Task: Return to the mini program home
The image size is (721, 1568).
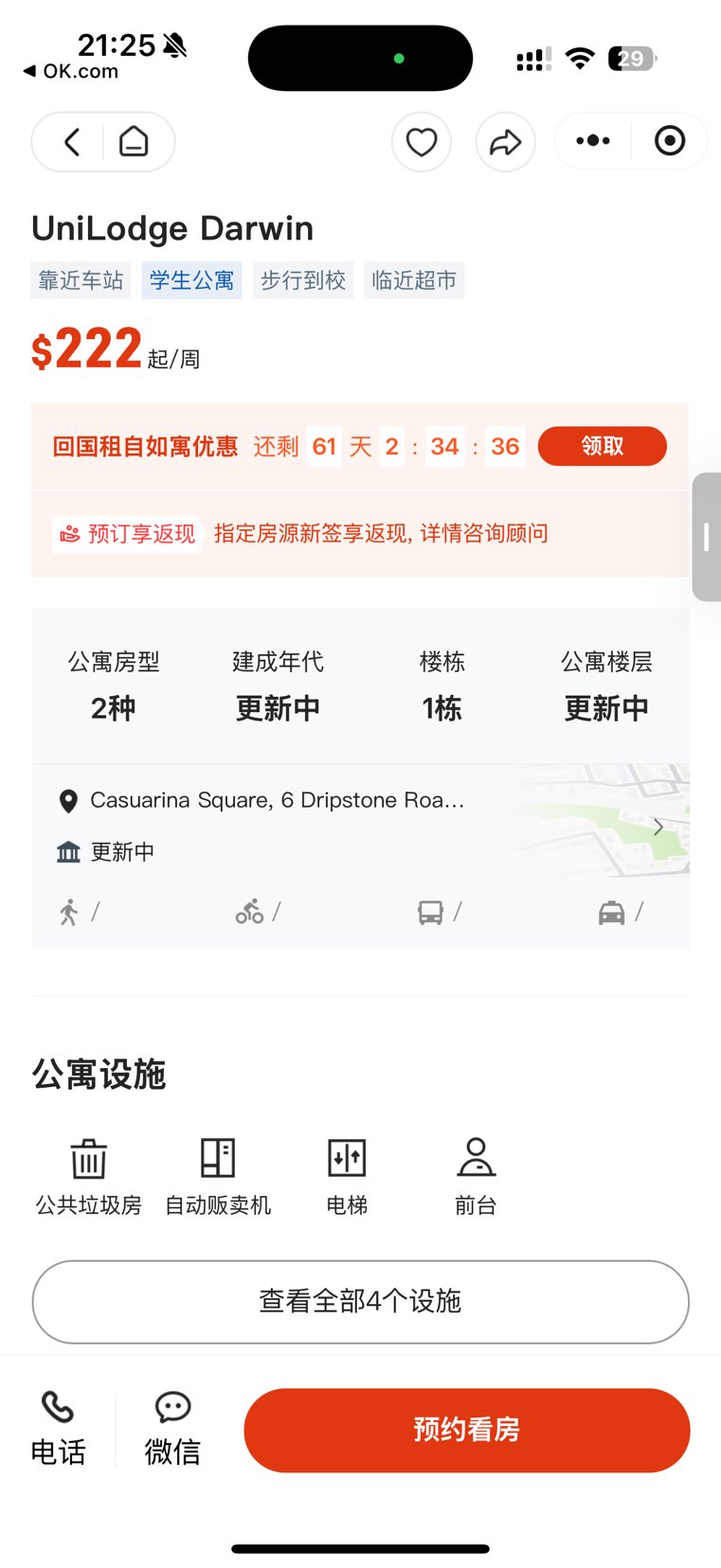Action: 134,142
